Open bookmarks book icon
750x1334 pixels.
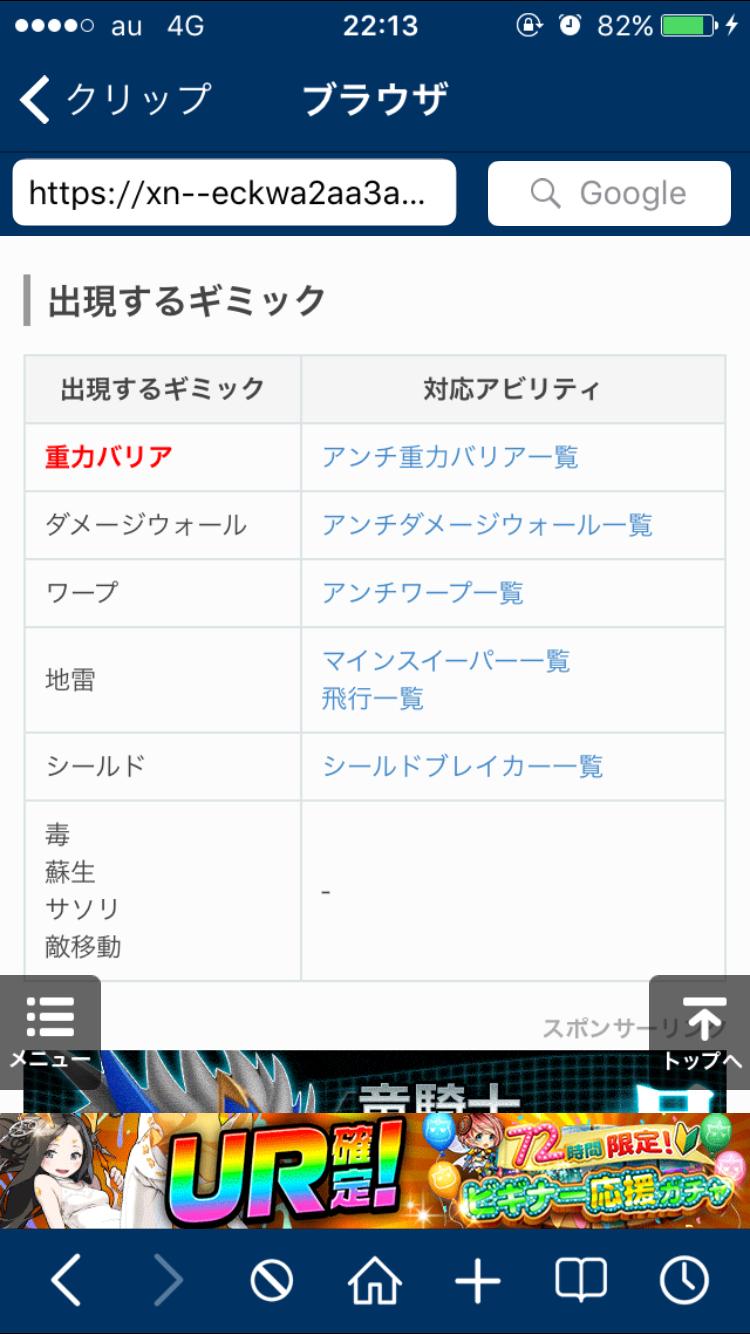pyautogui.click(x=581, y=1280)
